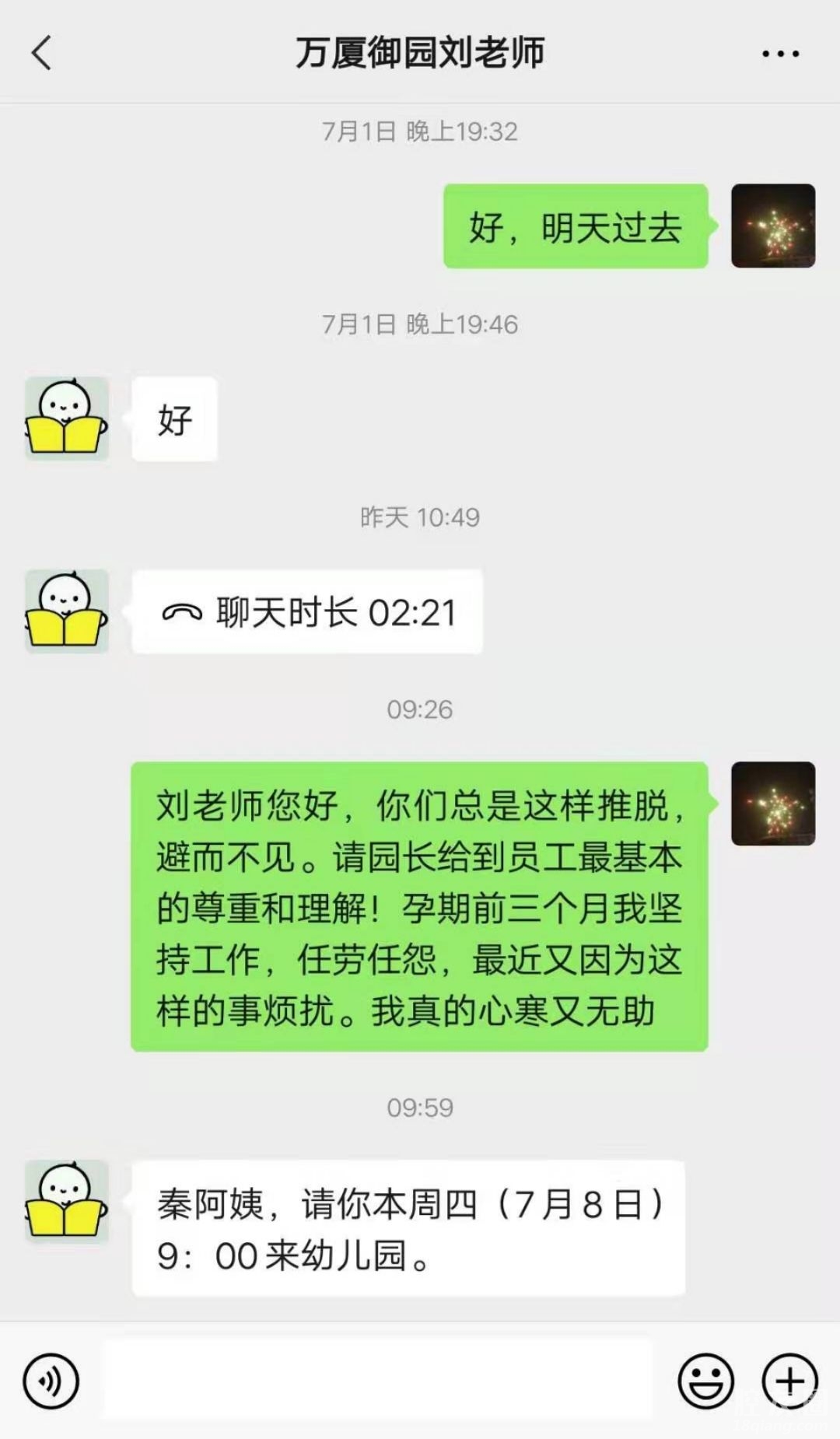
Task: Open the plus attachments menu
Action: pos(789,1381)
